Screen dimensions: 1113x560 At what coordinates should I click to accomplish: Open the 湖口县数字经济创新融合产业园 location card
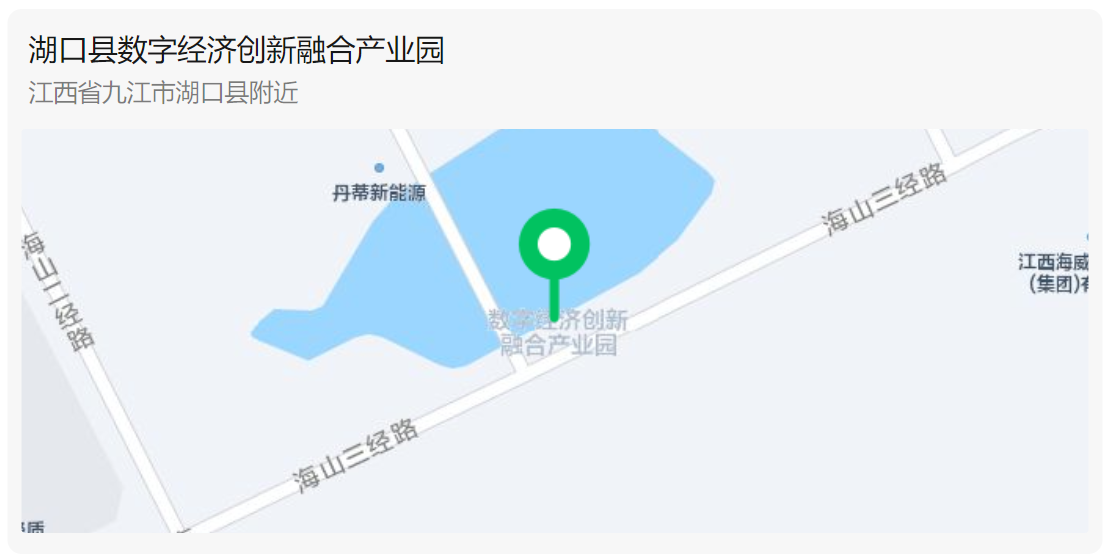[x=237, y=50]
